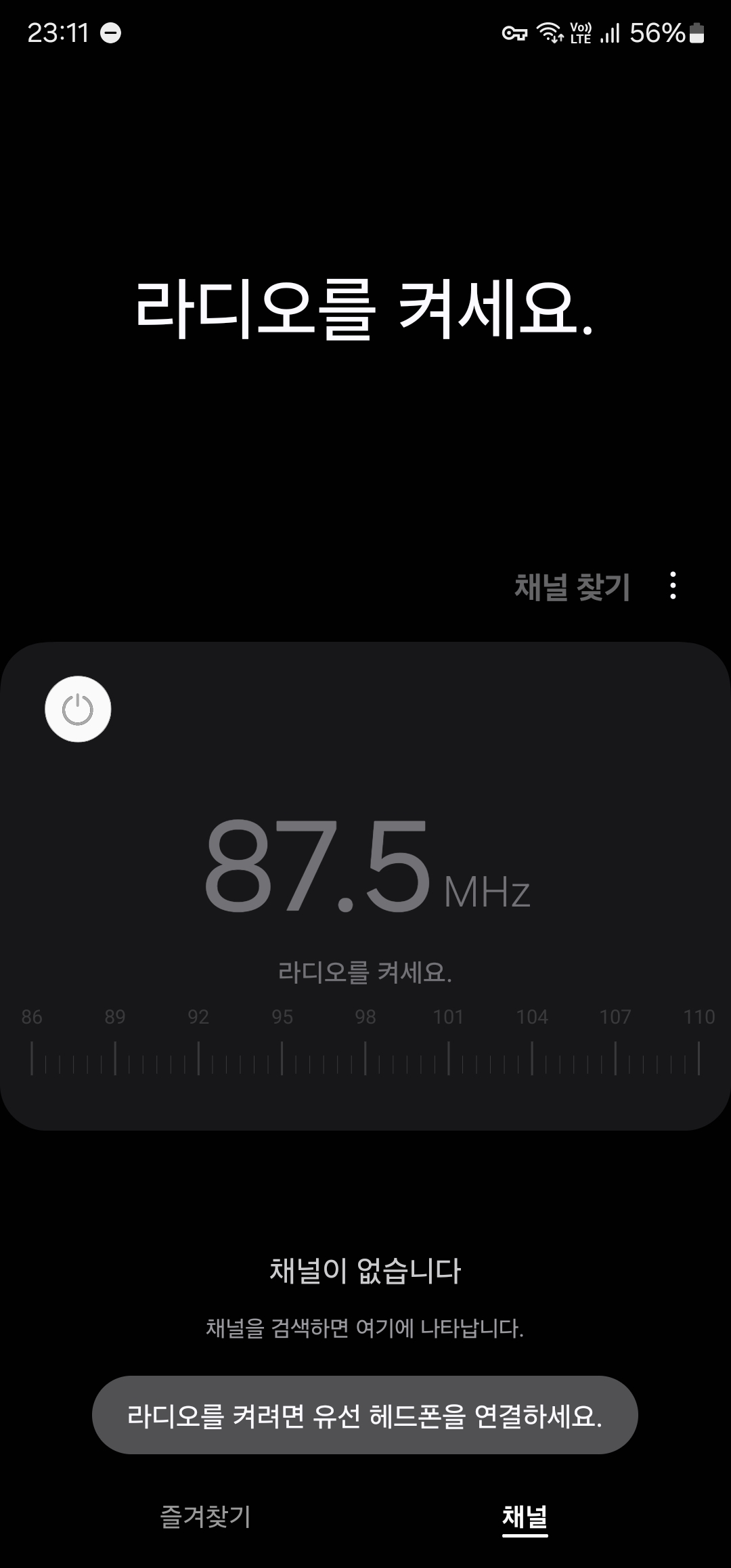
Task: Switch to the 즐겨찾기 tab
Action: click(x=205, y=1516)
